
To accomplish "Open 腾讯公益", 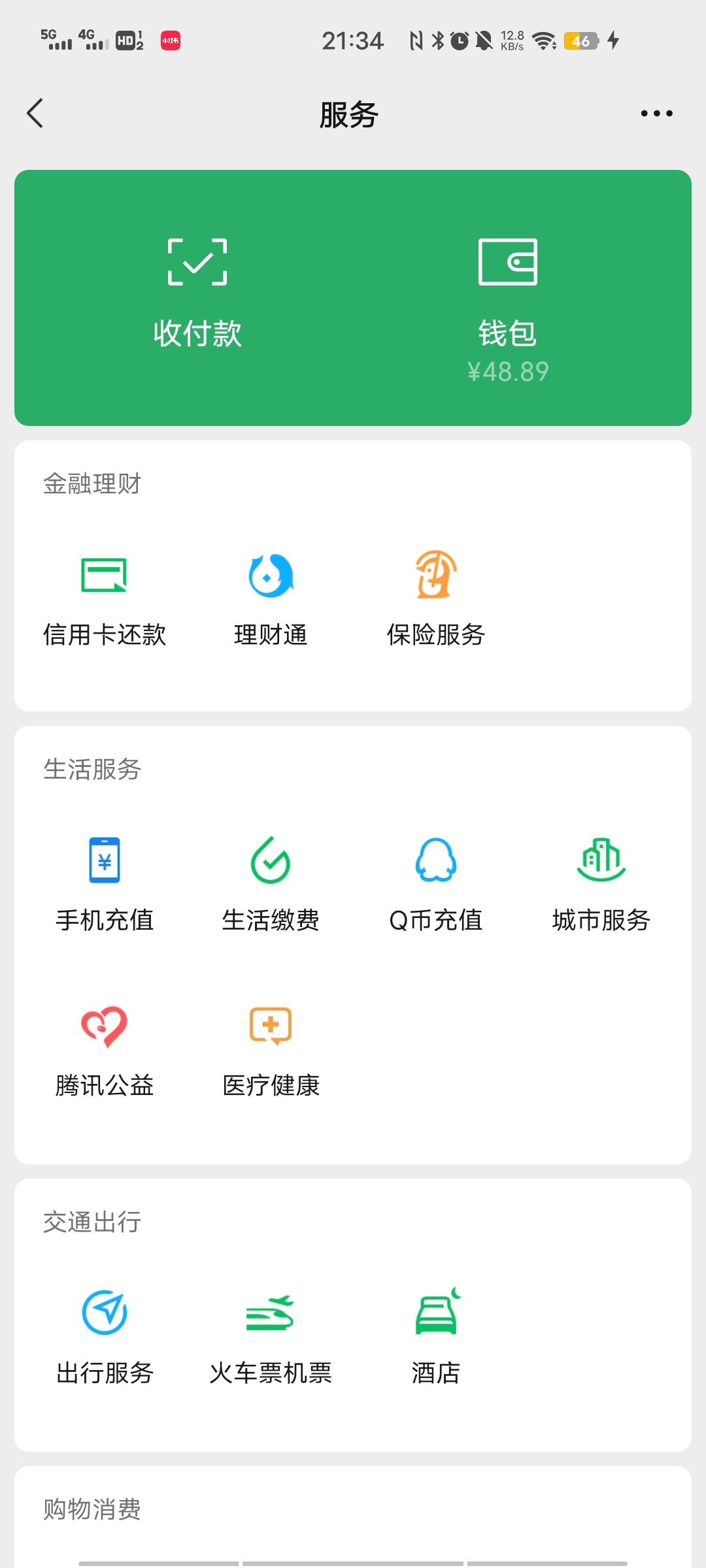I will (105, 1049).
